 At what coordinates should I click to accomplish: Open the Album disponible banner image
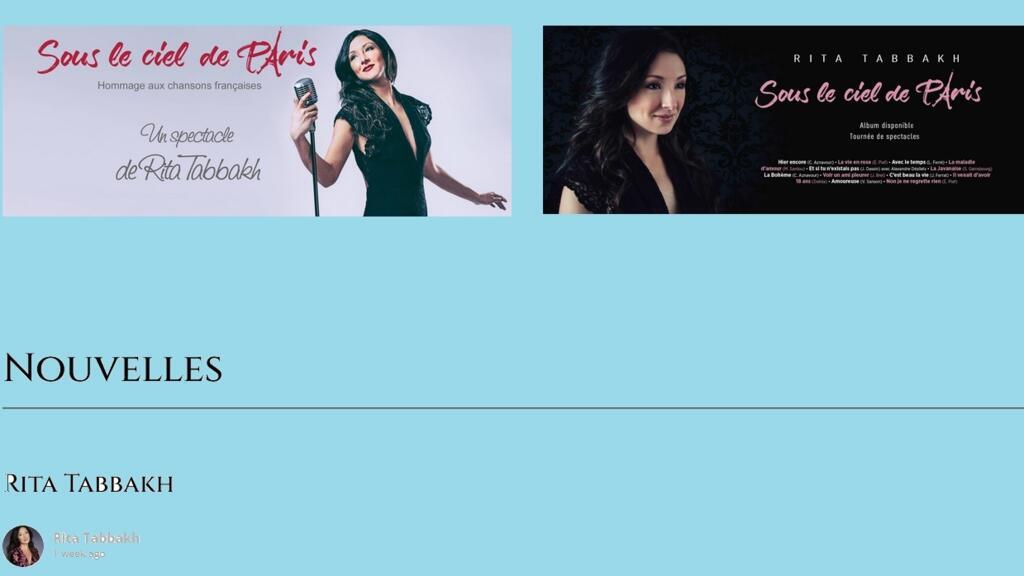[x=783, y=120]
